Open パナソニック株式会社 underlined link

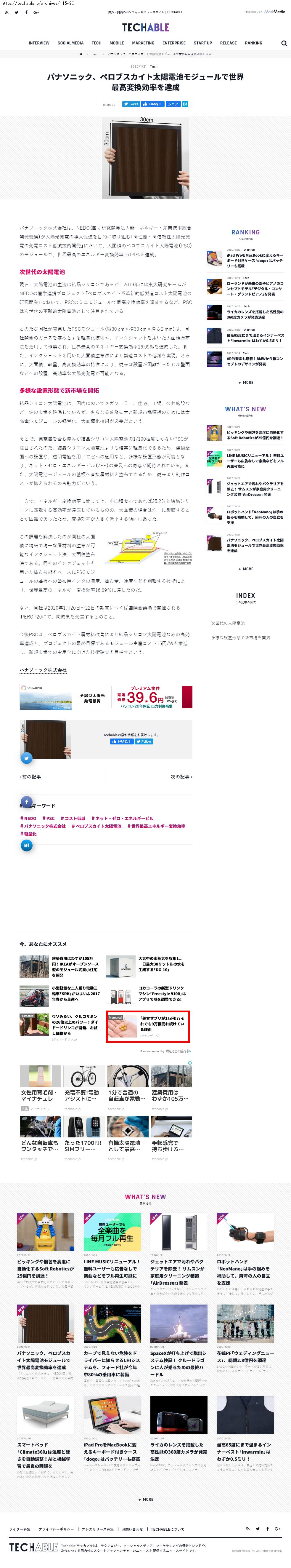pyautogui.click(x=43, y=670)
